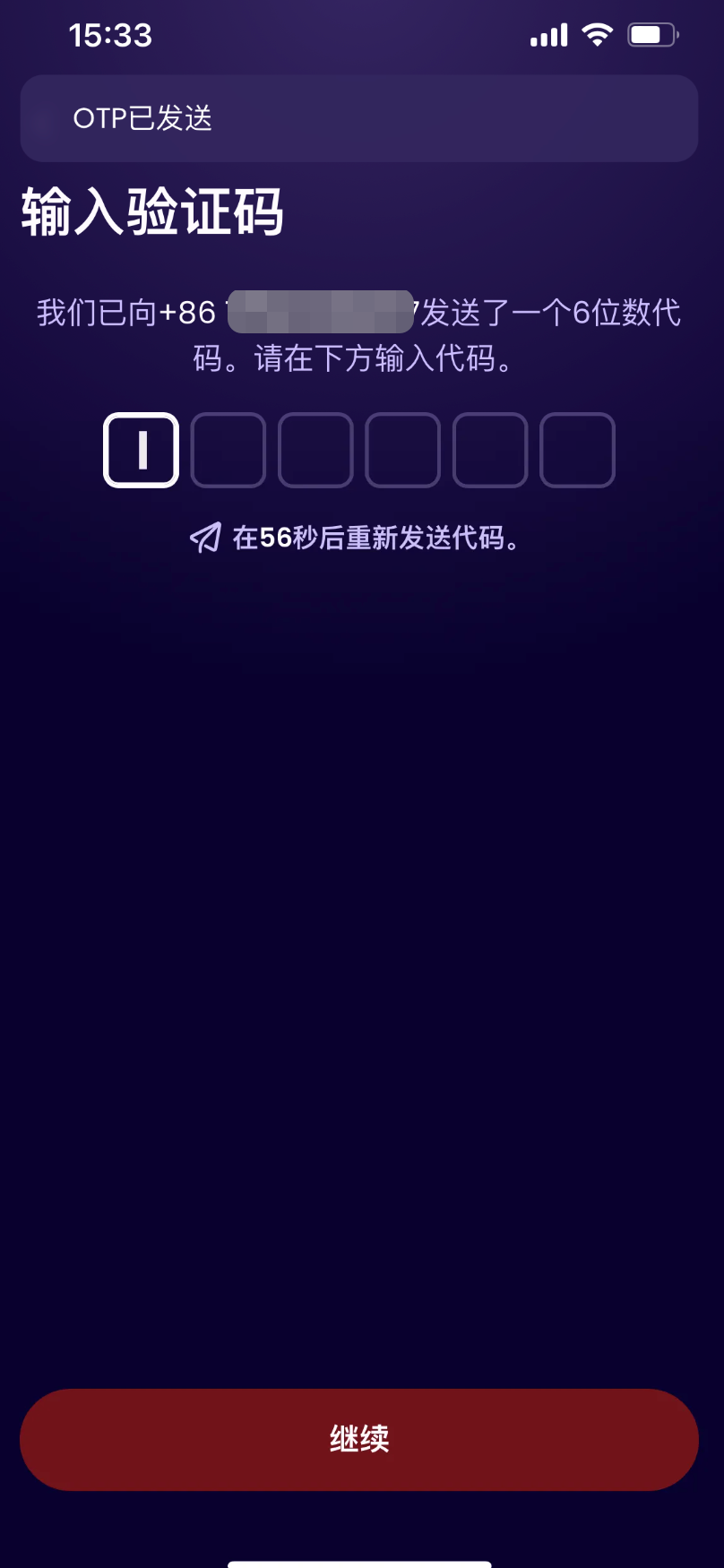Select the third code digit box
This screenshot has width=724, height=1568.
pyautogui.click(x=315, y=450)
